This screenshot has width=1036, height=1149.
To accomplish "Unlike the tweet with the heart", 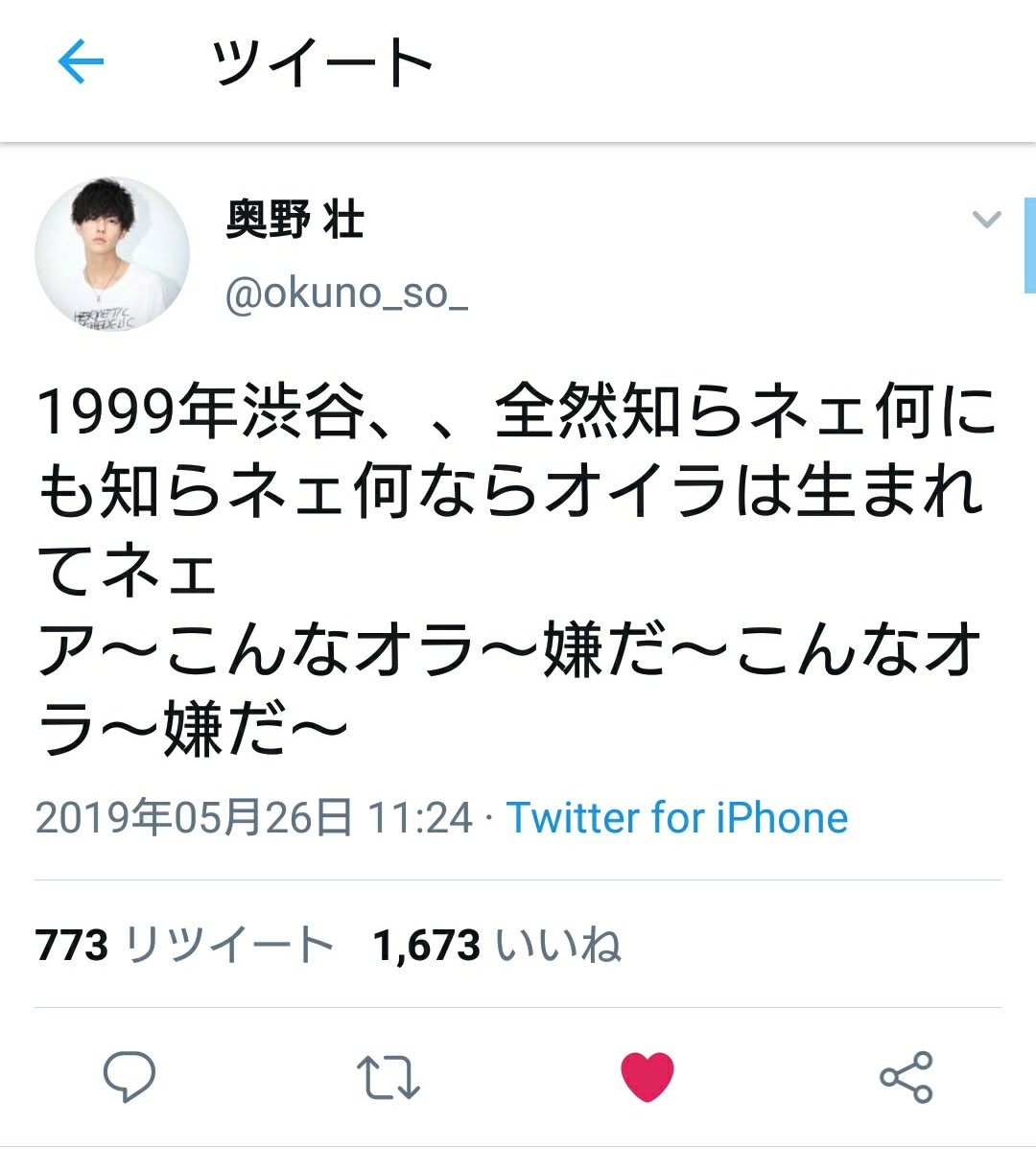I will click(x=647, y=1076).
